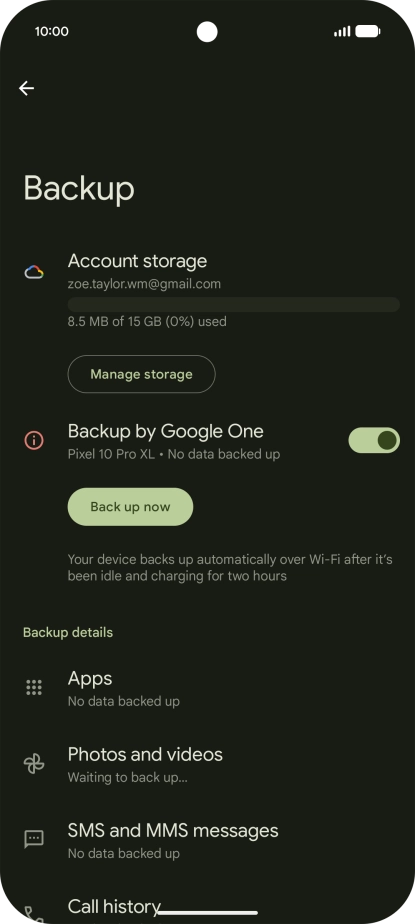Go back using the top arrow
The image size is (415, 924).
click(x=27, y=88)
